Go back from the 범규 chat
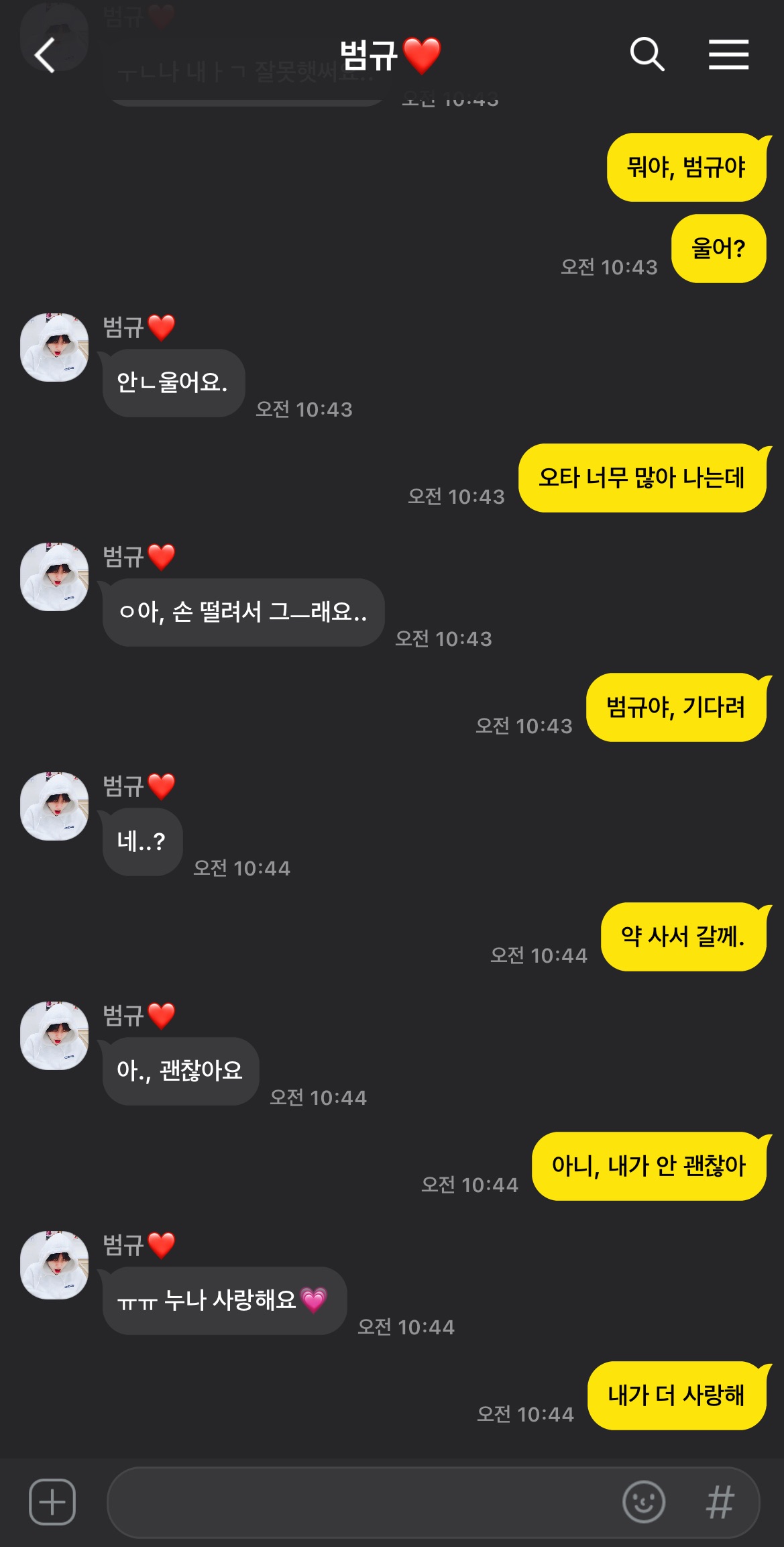 pyautogui.click(x=45, y=55)
